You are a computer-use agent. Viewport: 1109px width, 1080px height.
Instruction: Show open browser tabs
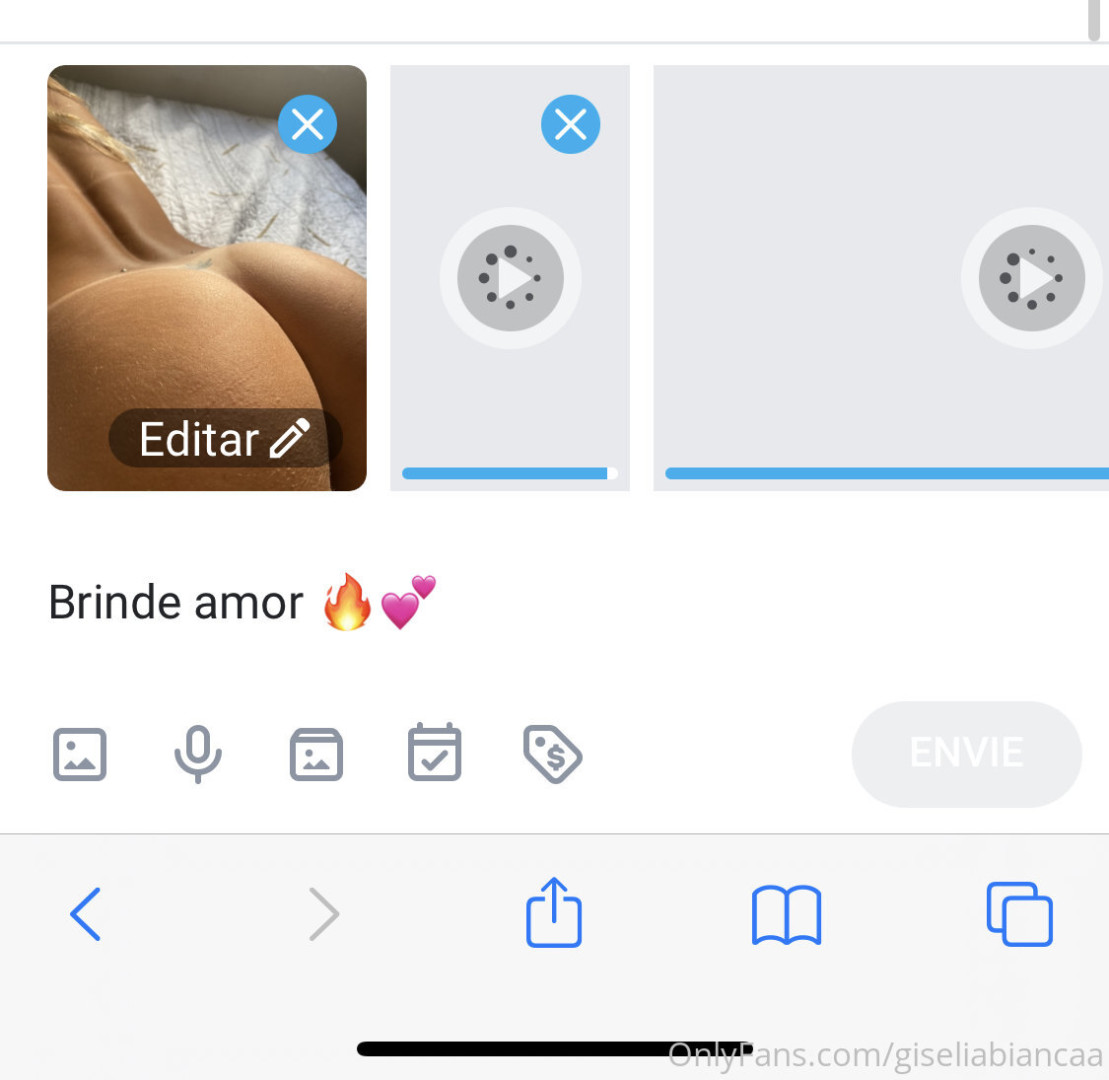[1019, 914]
